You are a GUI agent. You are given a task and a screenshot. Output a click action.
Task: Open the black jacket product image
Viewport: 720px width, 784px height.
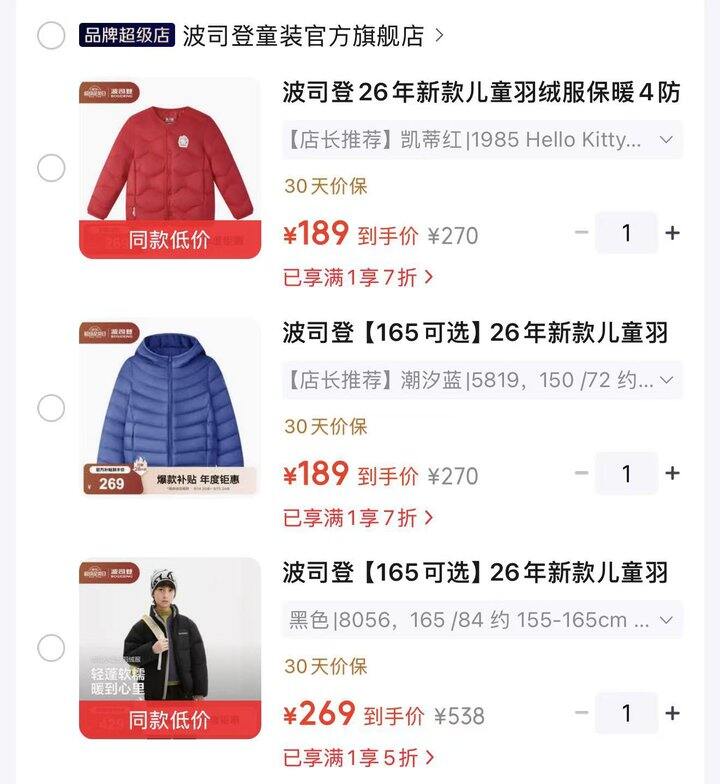(x=170, y=648)
